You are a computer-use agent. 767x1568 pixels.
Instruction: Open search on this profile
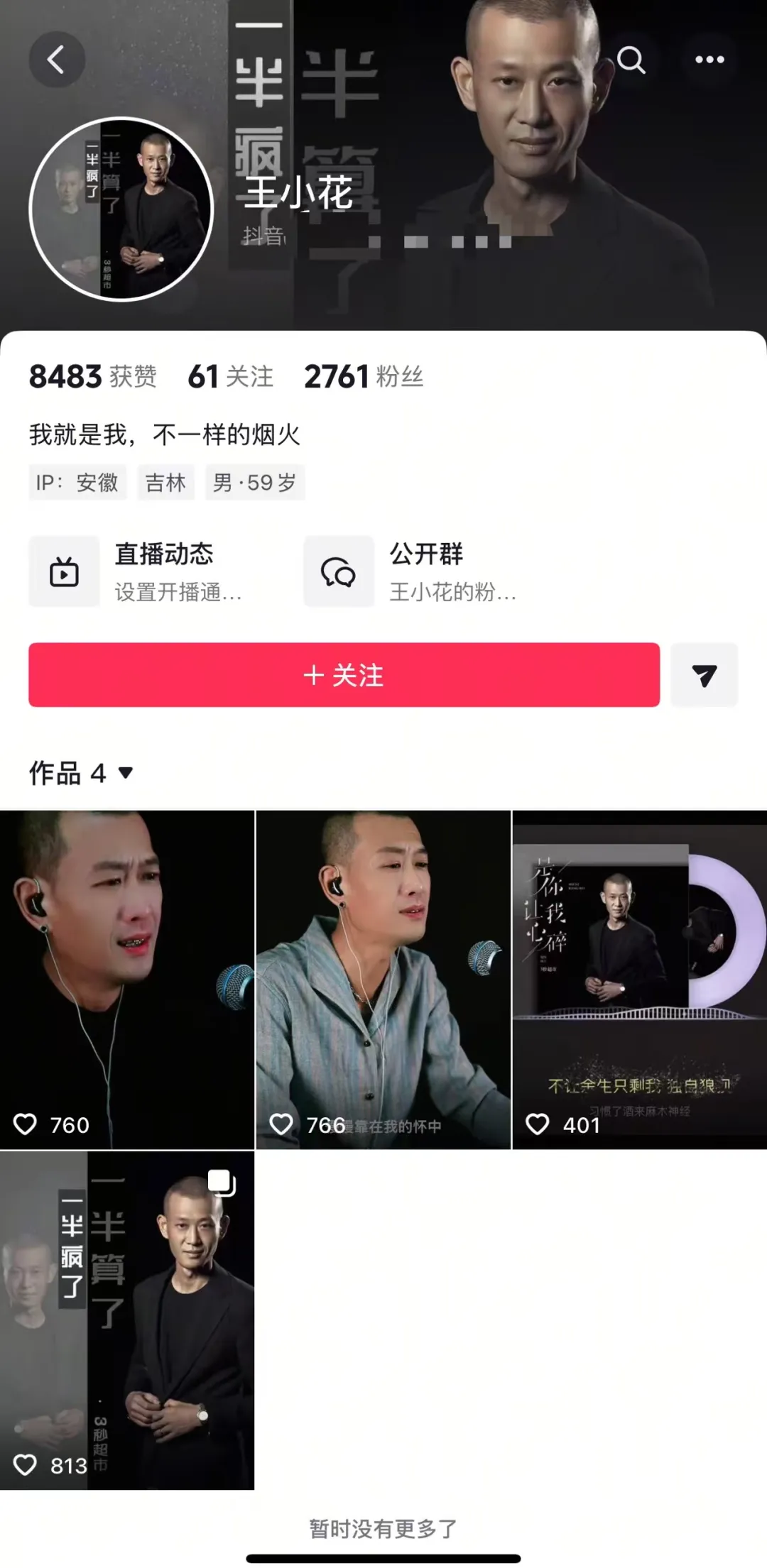pos(631,60)
